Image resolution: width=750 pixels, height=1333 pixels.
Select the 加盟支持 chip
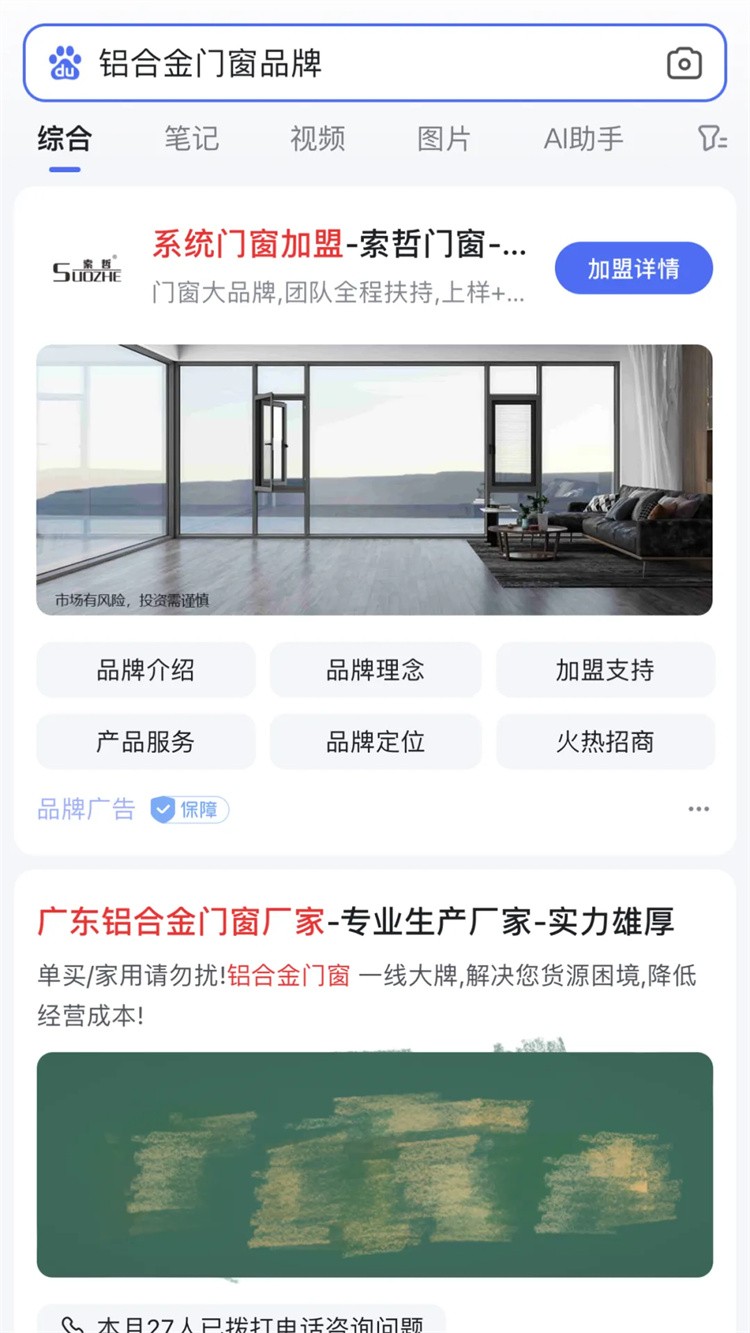[605, 670]
